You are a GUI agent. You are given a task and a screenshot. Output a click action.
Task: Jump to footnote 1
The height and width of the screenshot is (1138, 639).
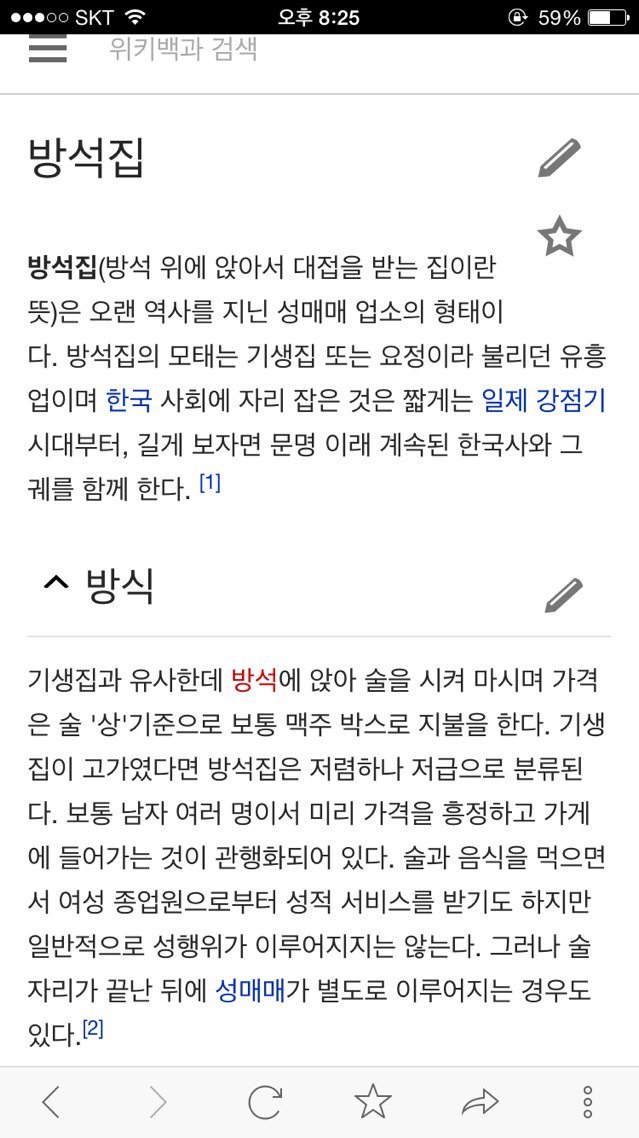210,484
